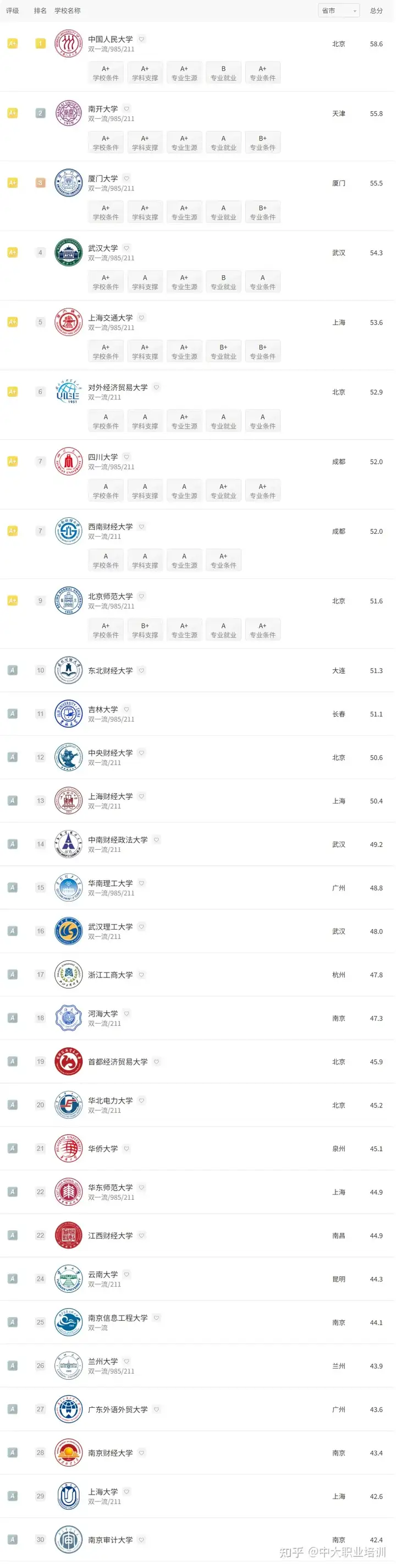
Task: Open the 中国人民大学 row
Action: click(x=110, y=40)
